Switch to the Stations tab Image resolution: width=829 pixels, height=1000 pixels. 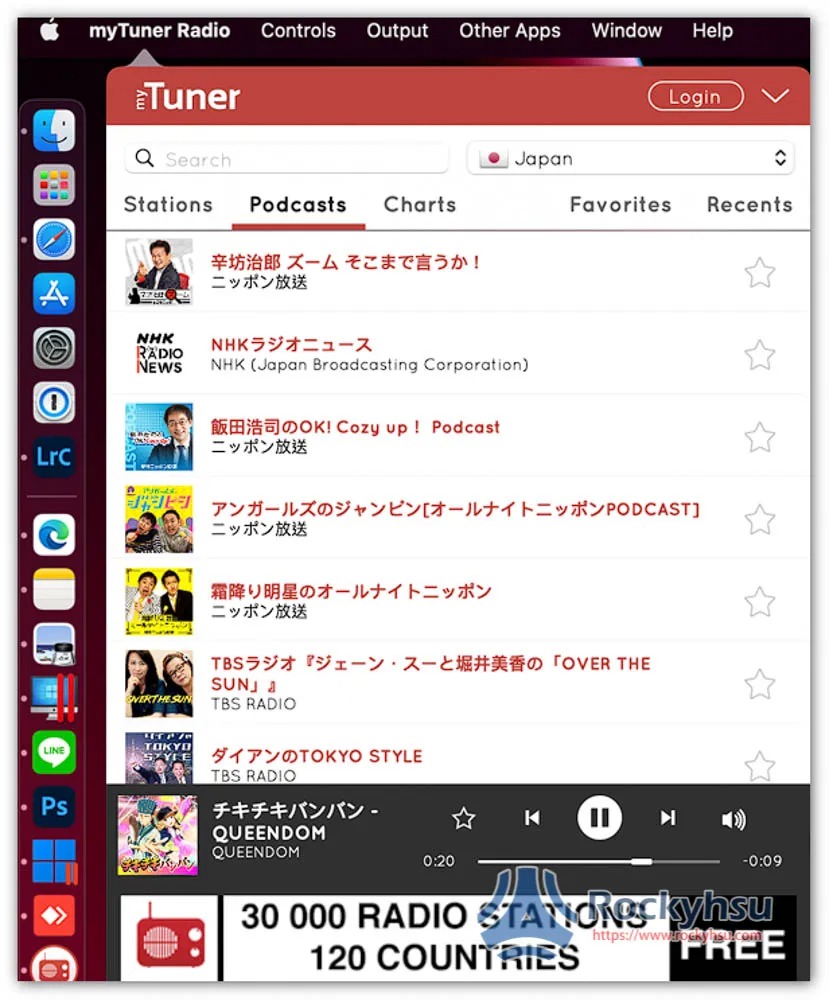click(168, 205)
